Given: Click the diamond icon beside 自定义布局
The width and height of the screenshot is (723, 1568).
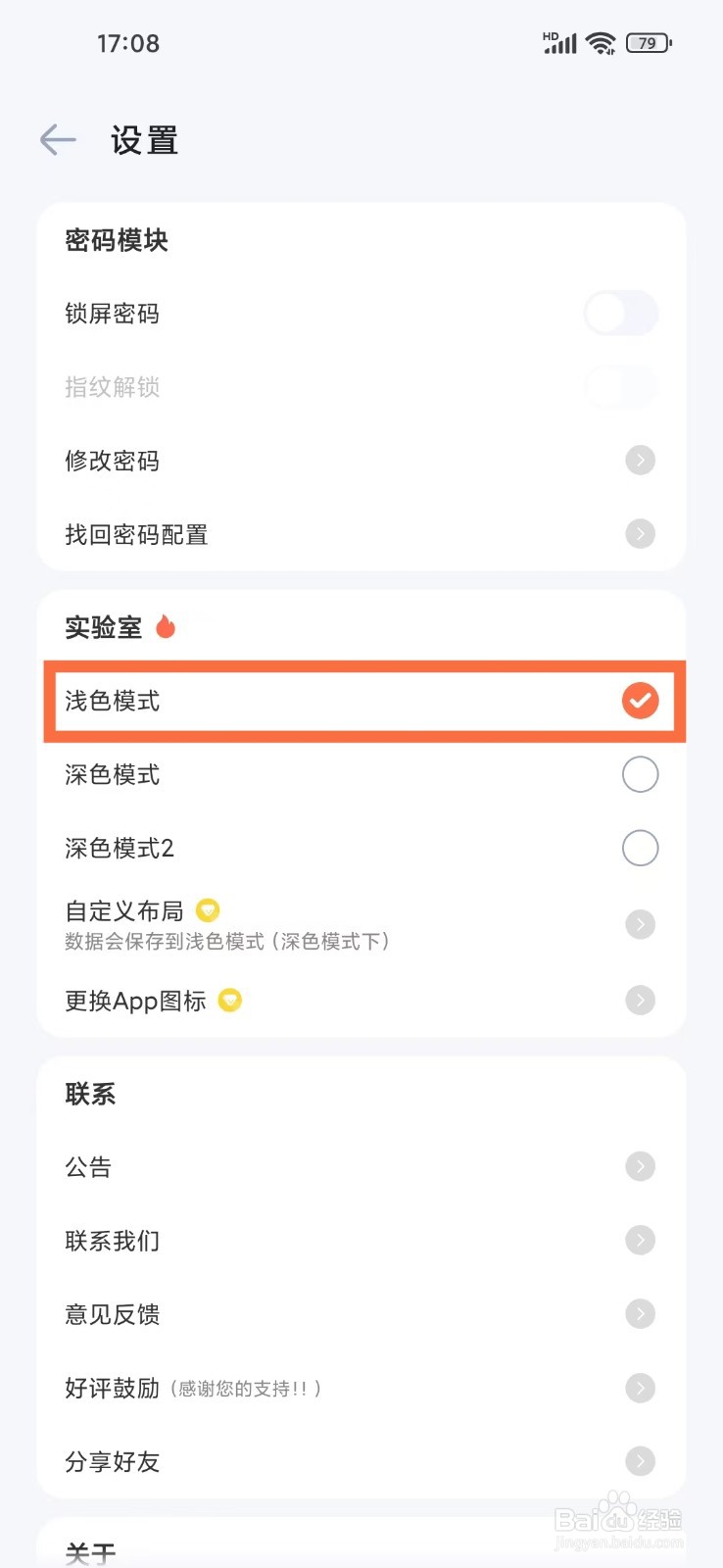Looking at the screenshot, I should [209, 909].
